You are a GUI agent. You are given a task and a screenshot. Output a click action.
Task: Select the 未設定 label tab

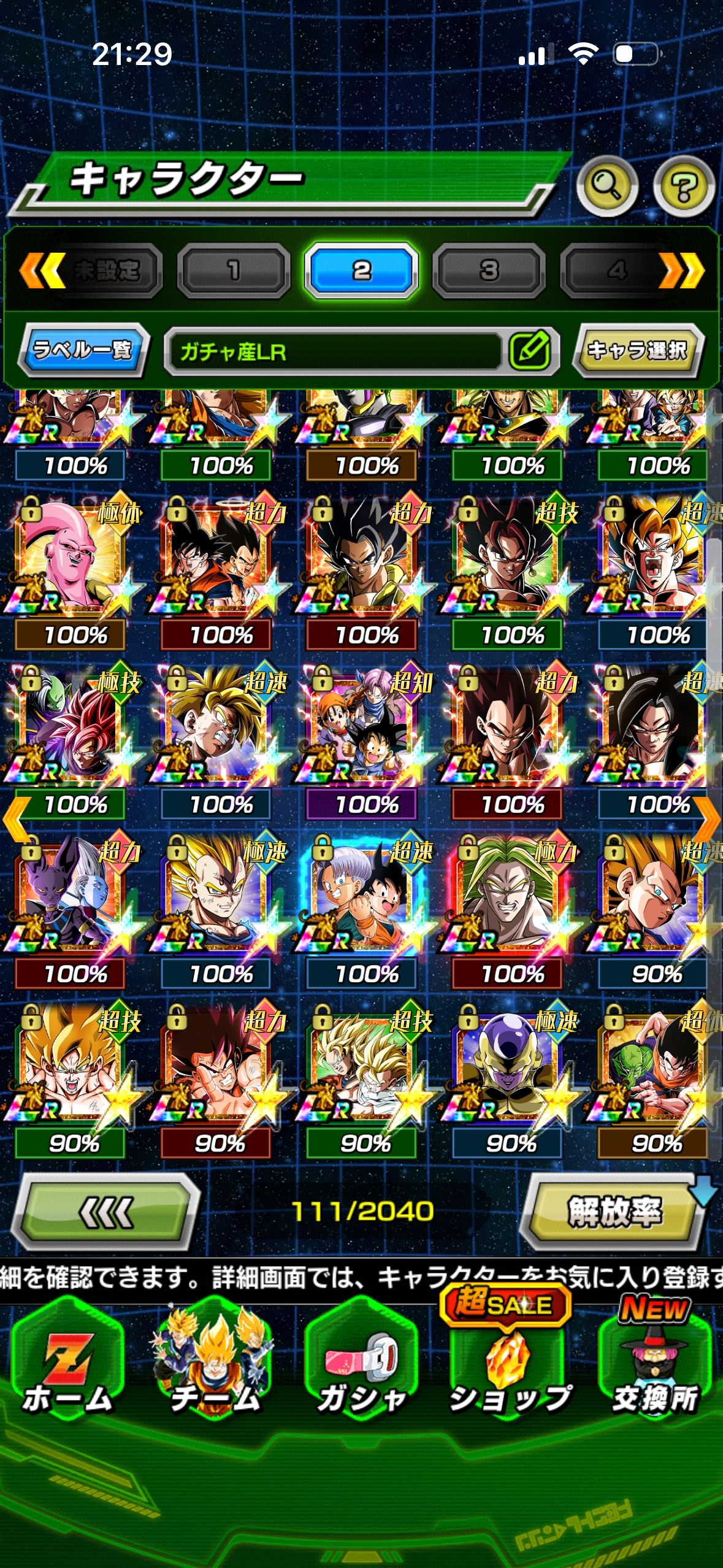pyautogui.click(x=105, y=270)
